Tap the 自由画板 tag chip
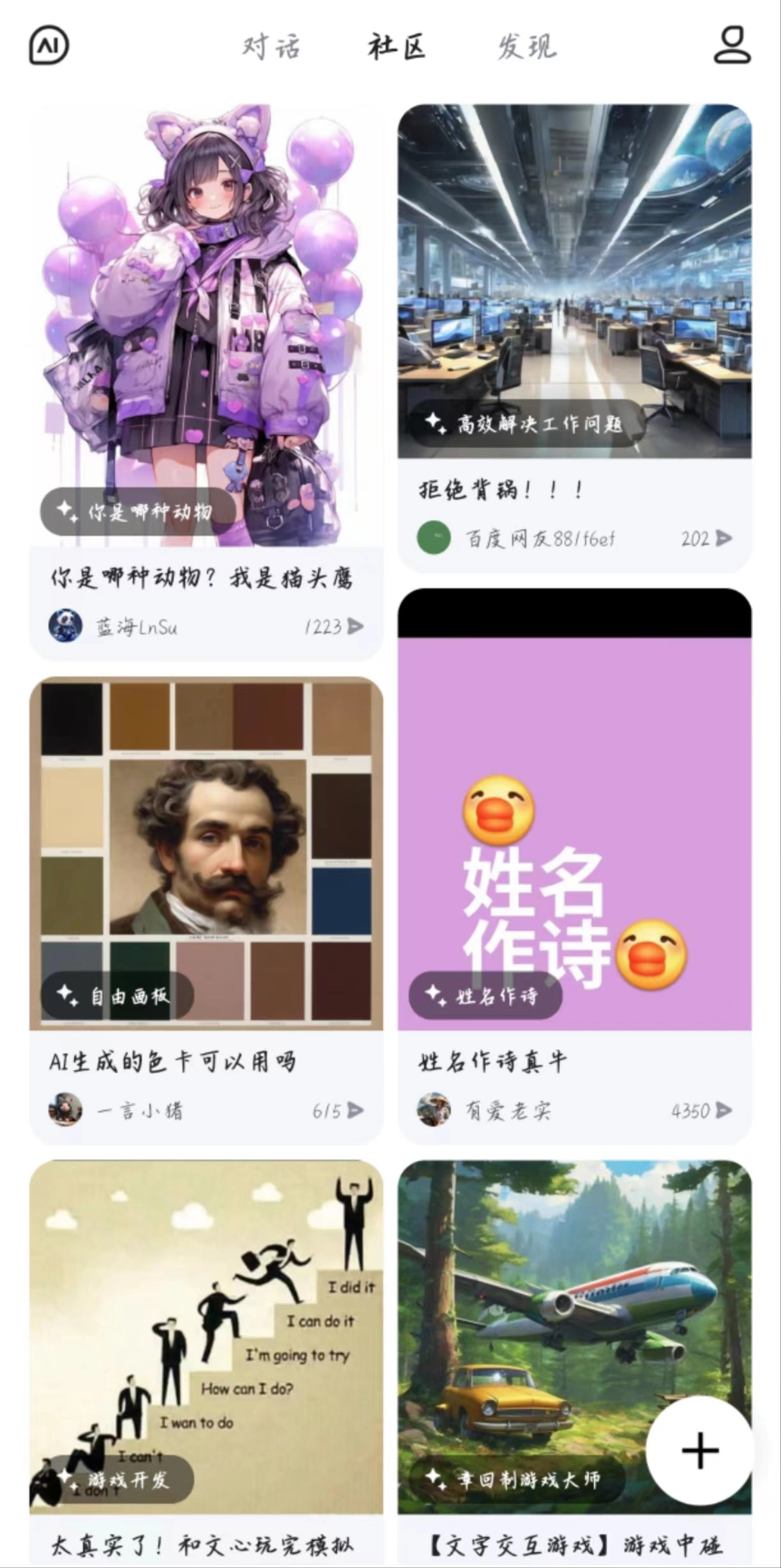Viewport: 781px width, 1568px height. pyautogui.click(x=117, y=995)
